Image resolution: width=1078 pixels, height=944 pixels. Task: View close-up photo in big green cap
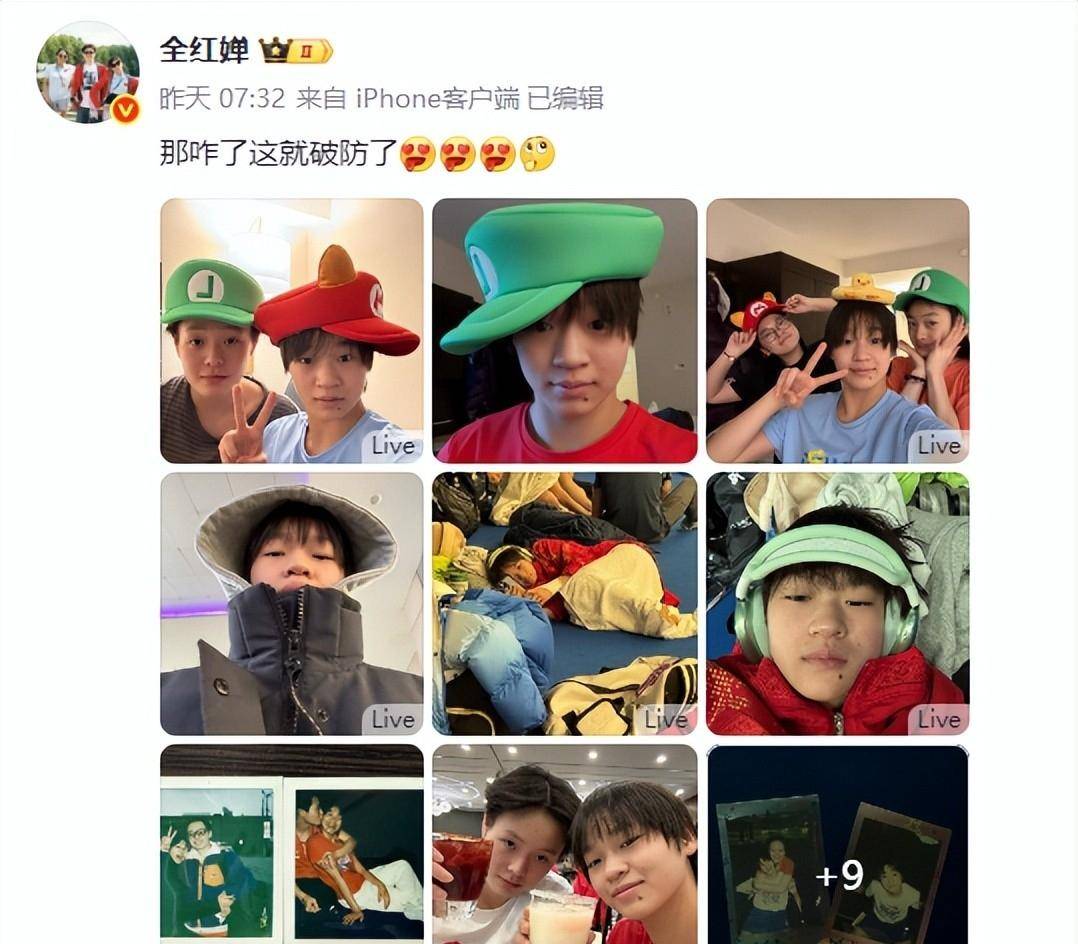tap(564, 330)
